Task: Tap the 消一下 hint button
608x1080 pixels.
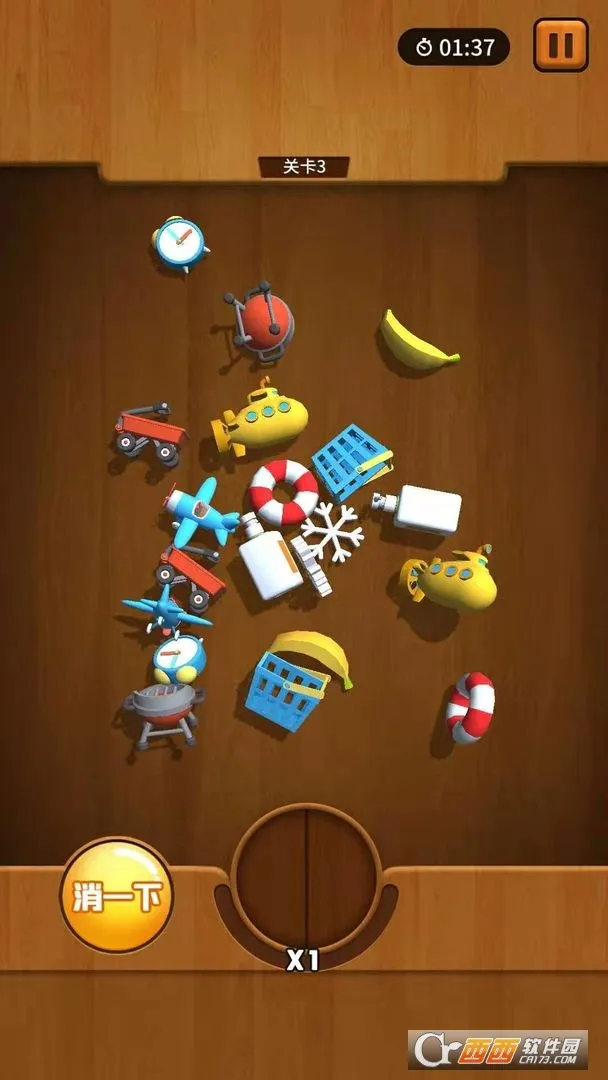Action: coord(116,897)
